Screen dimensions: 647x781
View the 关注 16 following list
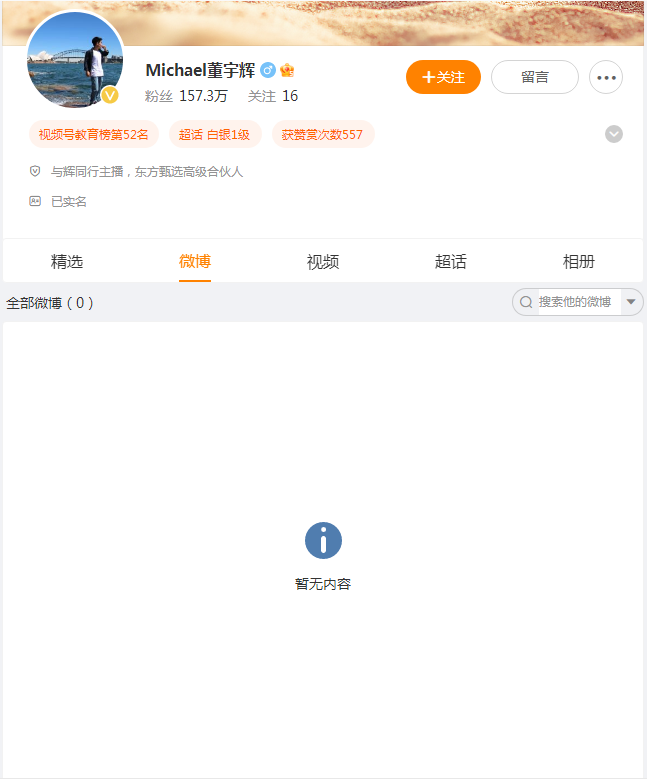click(x=273, y=96)
